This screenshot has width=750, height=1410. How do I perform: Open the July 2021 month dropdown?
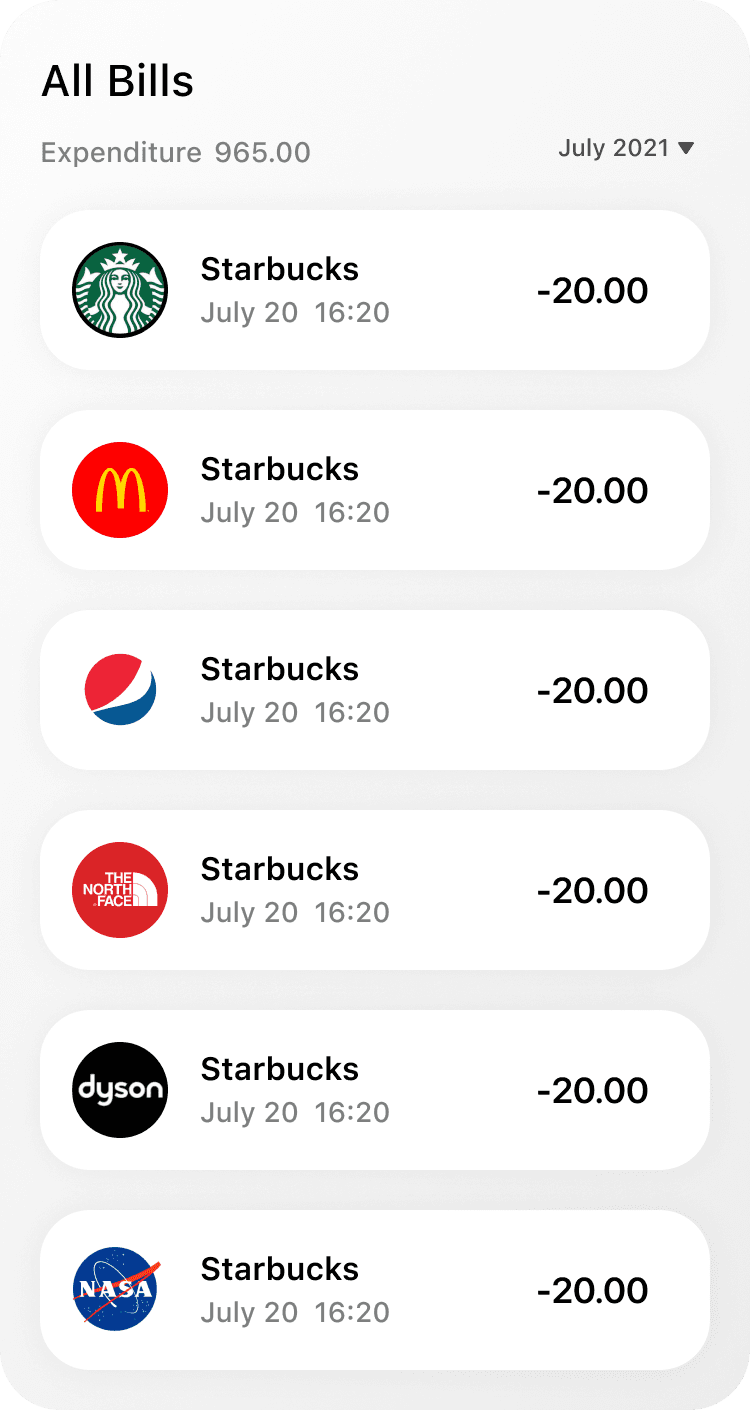626,148
